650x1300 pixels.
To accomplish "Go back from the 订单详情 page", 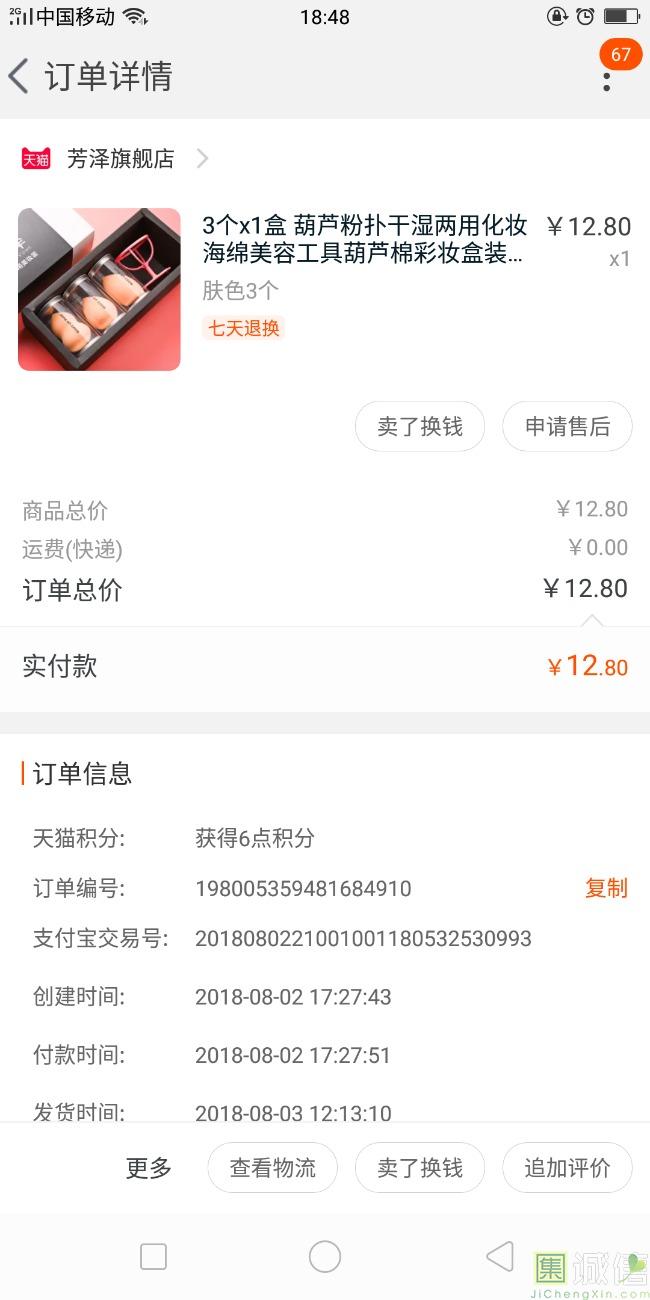I will [x=20, y=76].
